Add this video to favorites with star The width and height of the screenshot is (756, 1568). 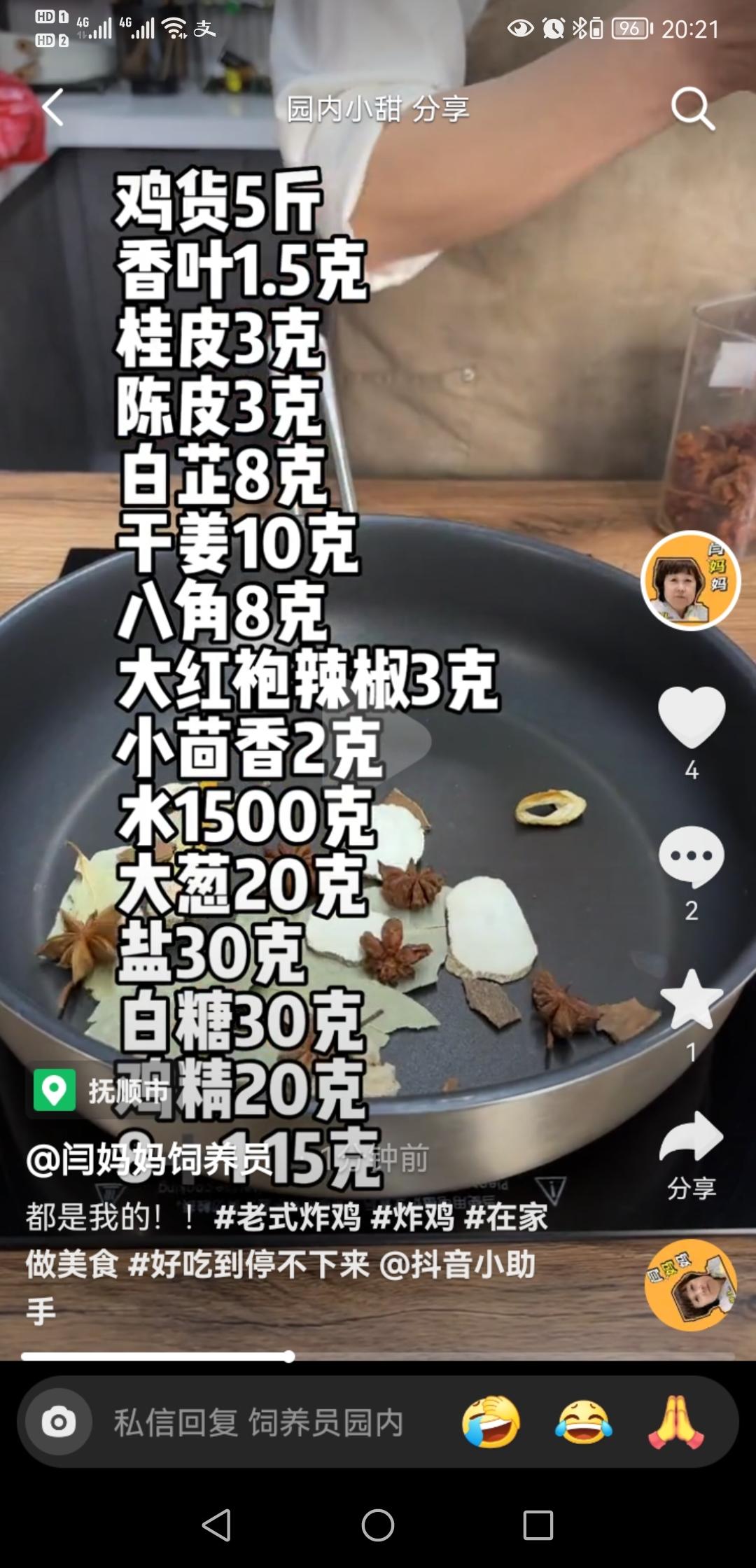pos(692,1000)
